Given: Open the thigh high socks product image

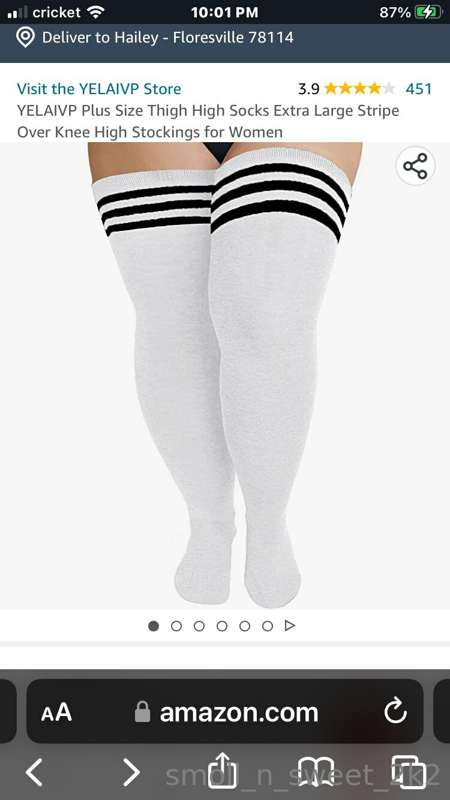Looking at the screenshot, I should click(225, 376).
